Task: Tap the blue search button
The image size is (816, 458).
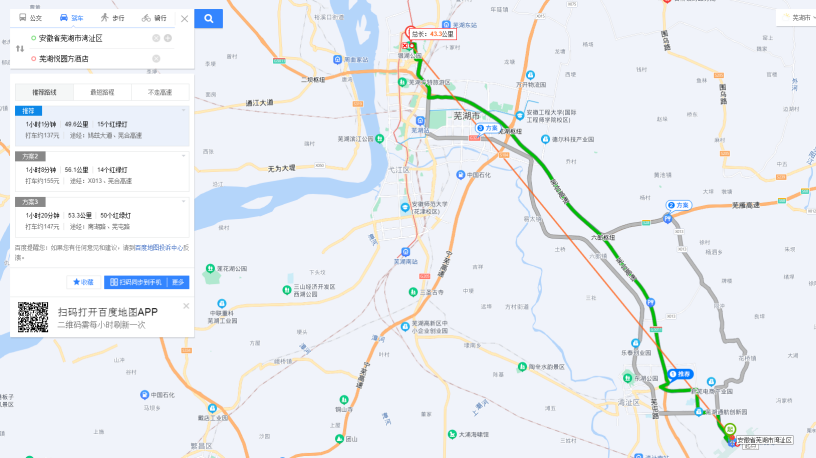Action: 208,18
